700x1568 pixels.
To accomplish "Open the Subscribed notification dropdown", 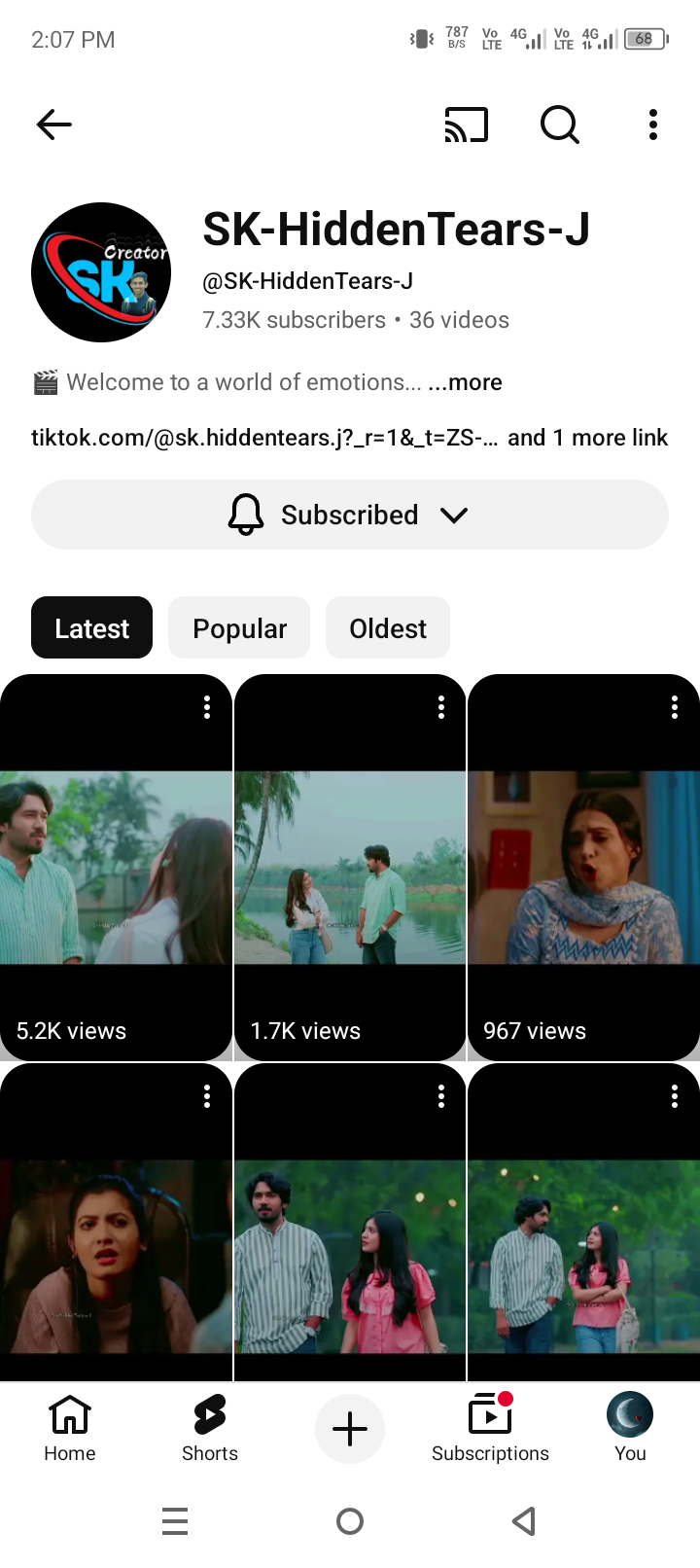I will pyautogui.click(x=350, y=515).
